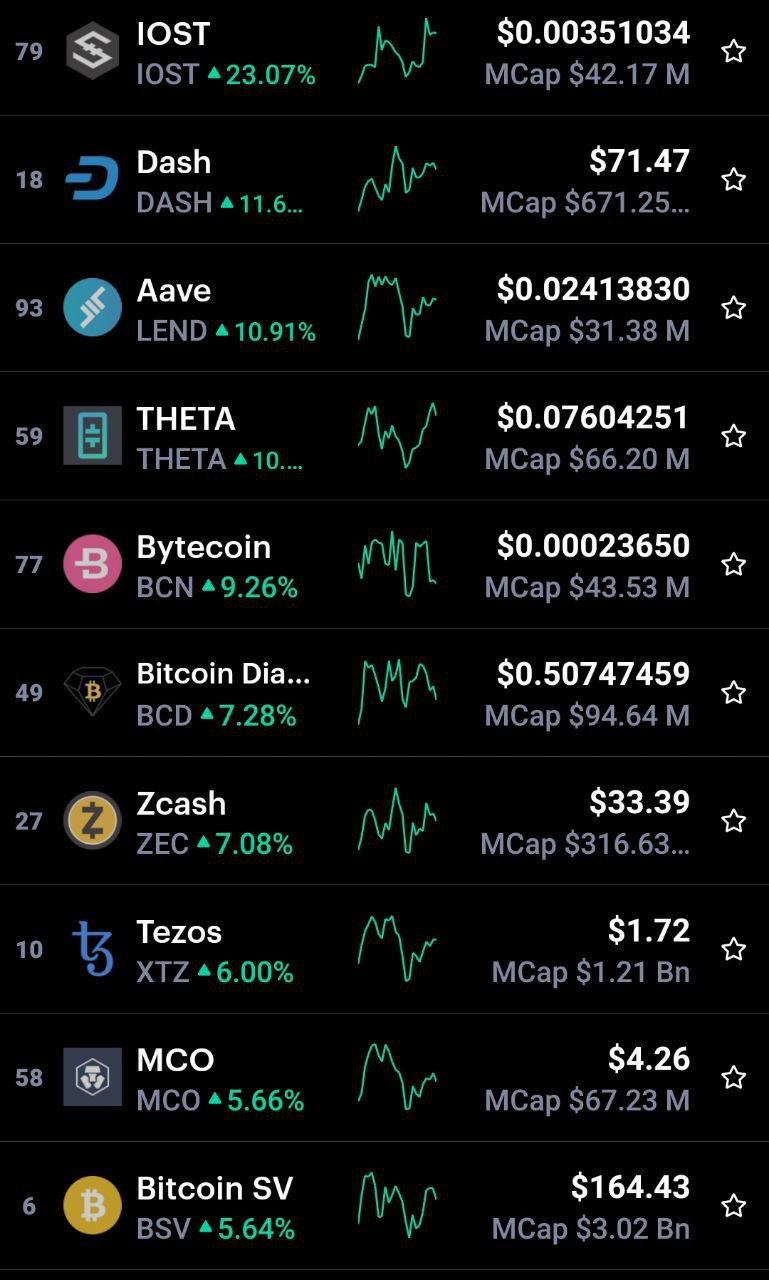This screenshot has height=1280, width=769.
Task: Open the IOST coin row
Action: (x=384, y=52)
